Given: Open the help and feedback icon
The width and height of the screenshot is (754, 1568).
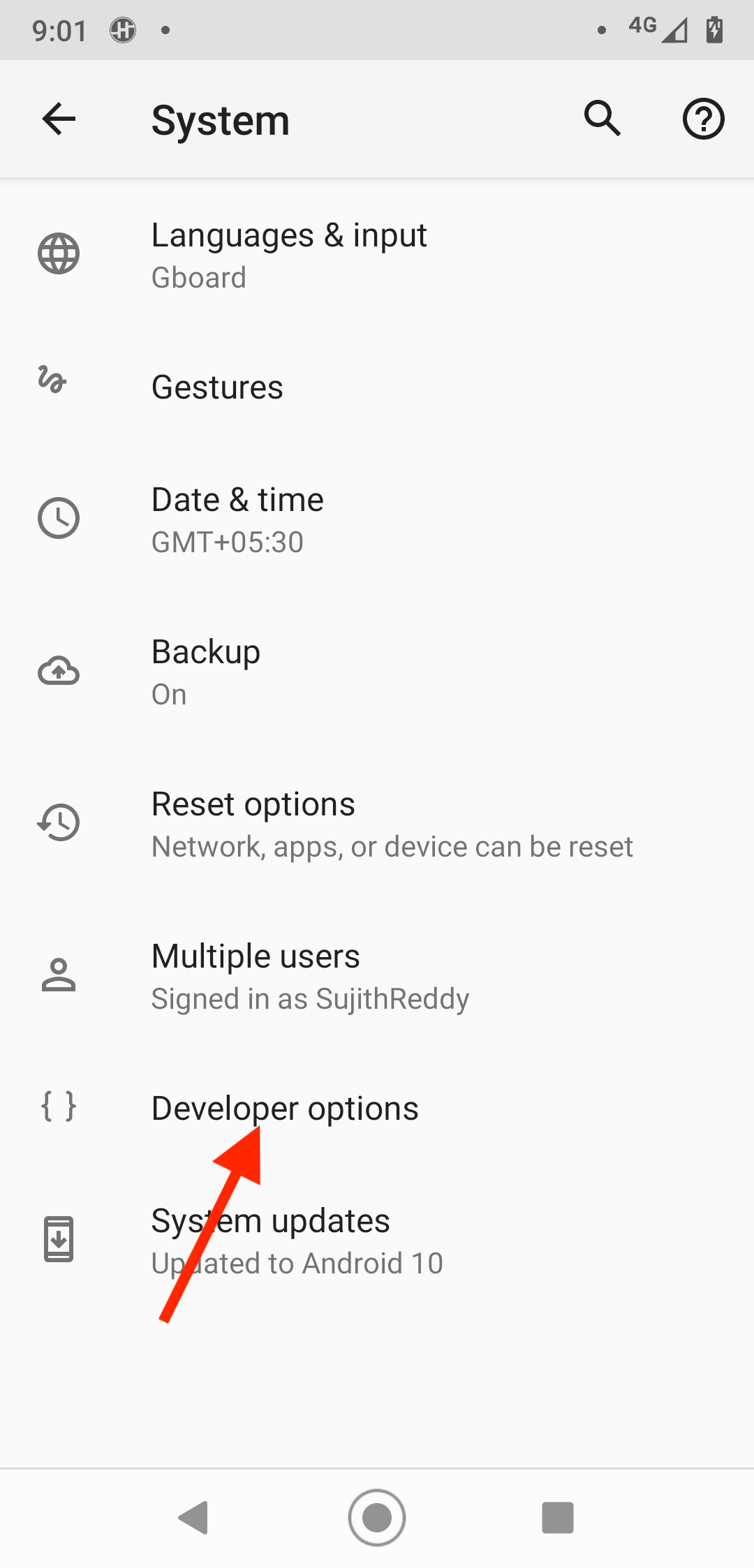Looking at the screenshot, I should click(703, 119).
